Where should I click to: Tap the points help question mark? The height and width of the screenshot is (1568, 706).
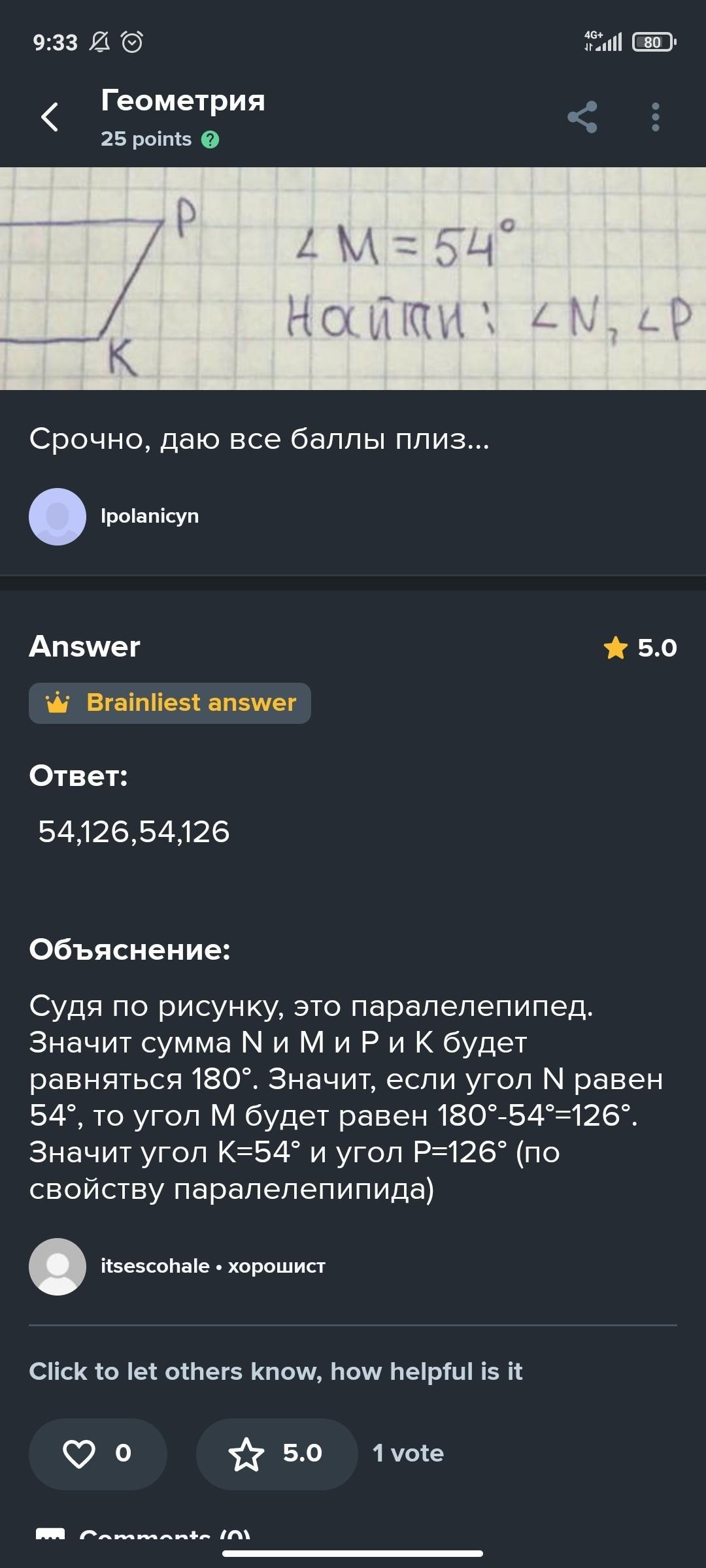(210, 139)
